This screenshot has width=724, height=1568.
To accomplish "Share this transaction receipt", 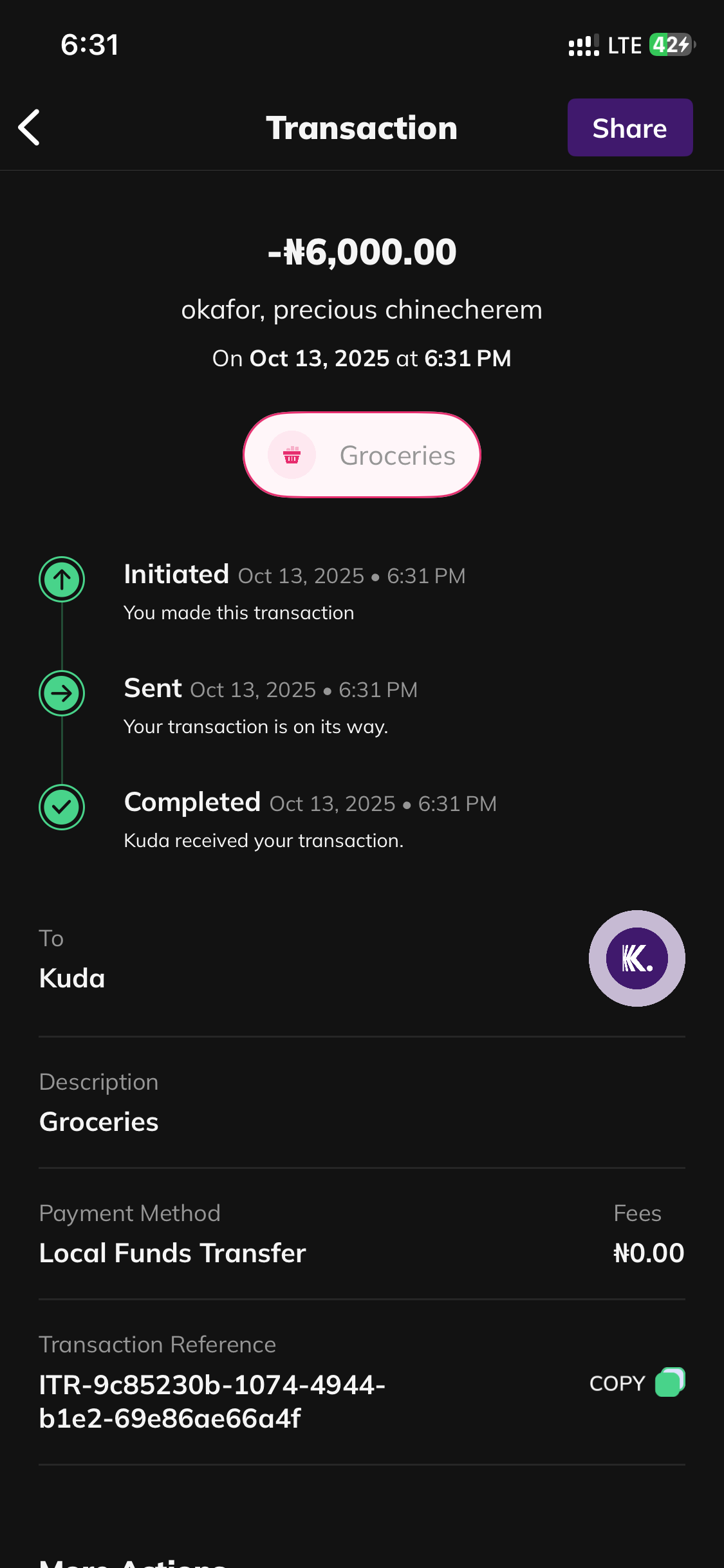I will 629,127.
